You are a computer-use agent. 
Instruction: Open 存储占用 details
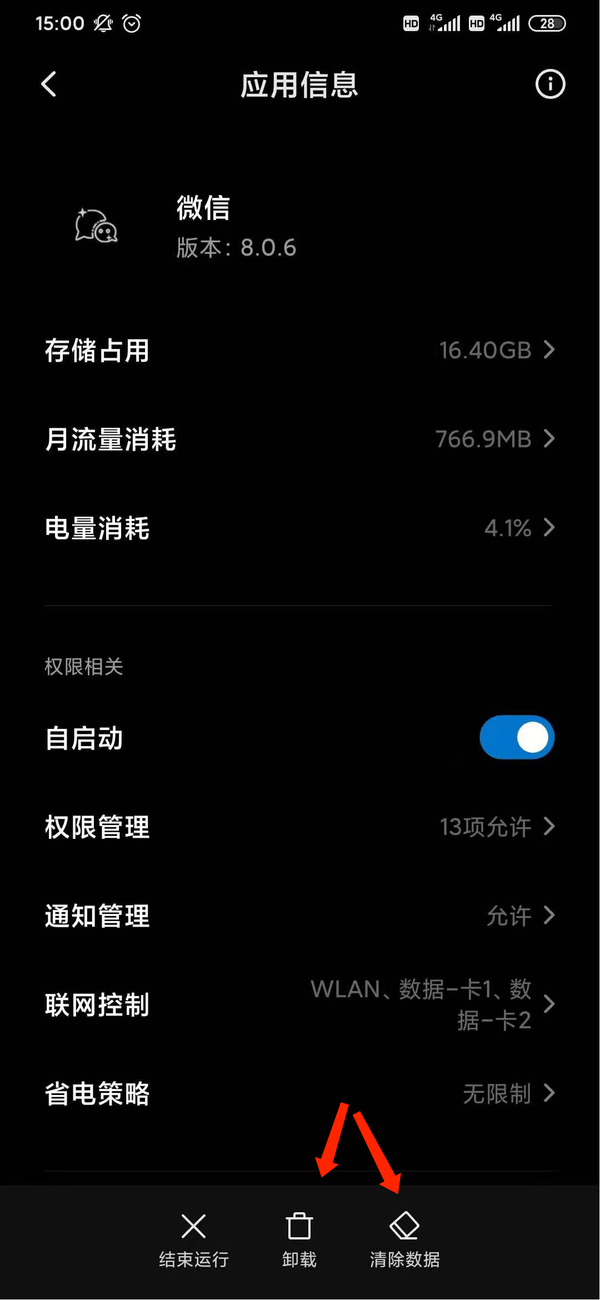pyautogui.click(x=299, y=351)
